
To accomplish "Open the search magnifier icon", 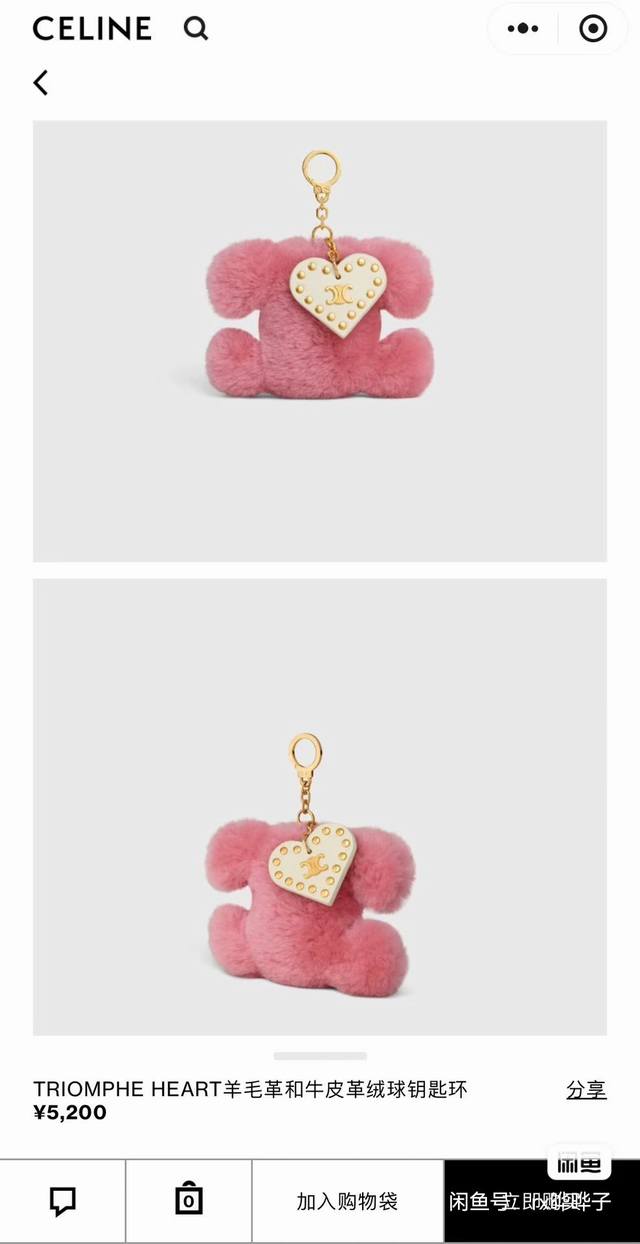I will coord(196,29).
